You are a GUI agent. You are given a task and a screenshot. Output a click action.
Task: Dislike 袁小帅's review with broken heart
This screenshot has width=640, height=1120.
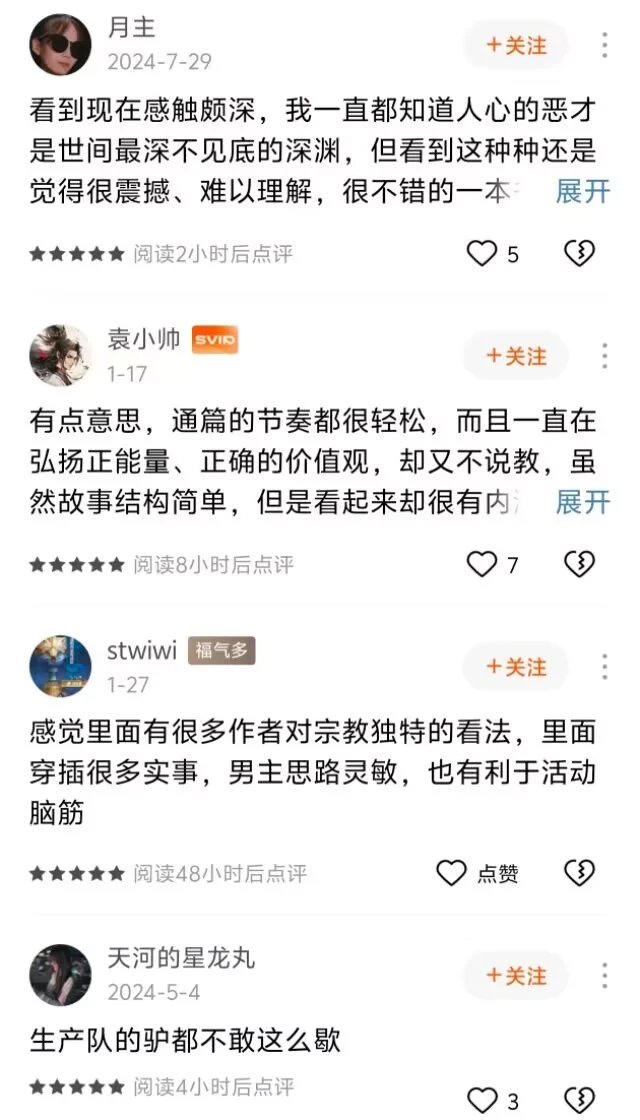point(580,565)
